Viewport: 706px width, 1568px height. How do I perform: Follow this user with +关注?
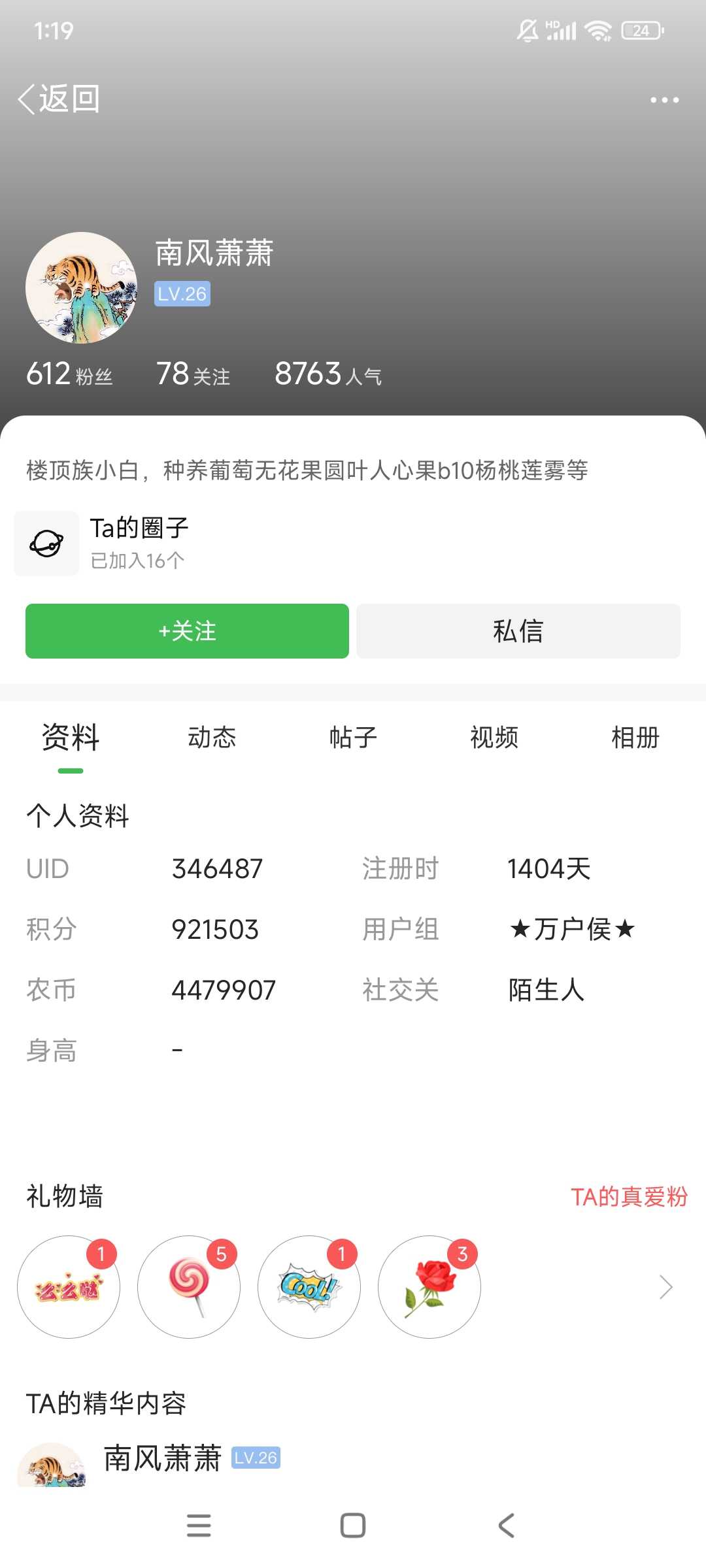187,631
